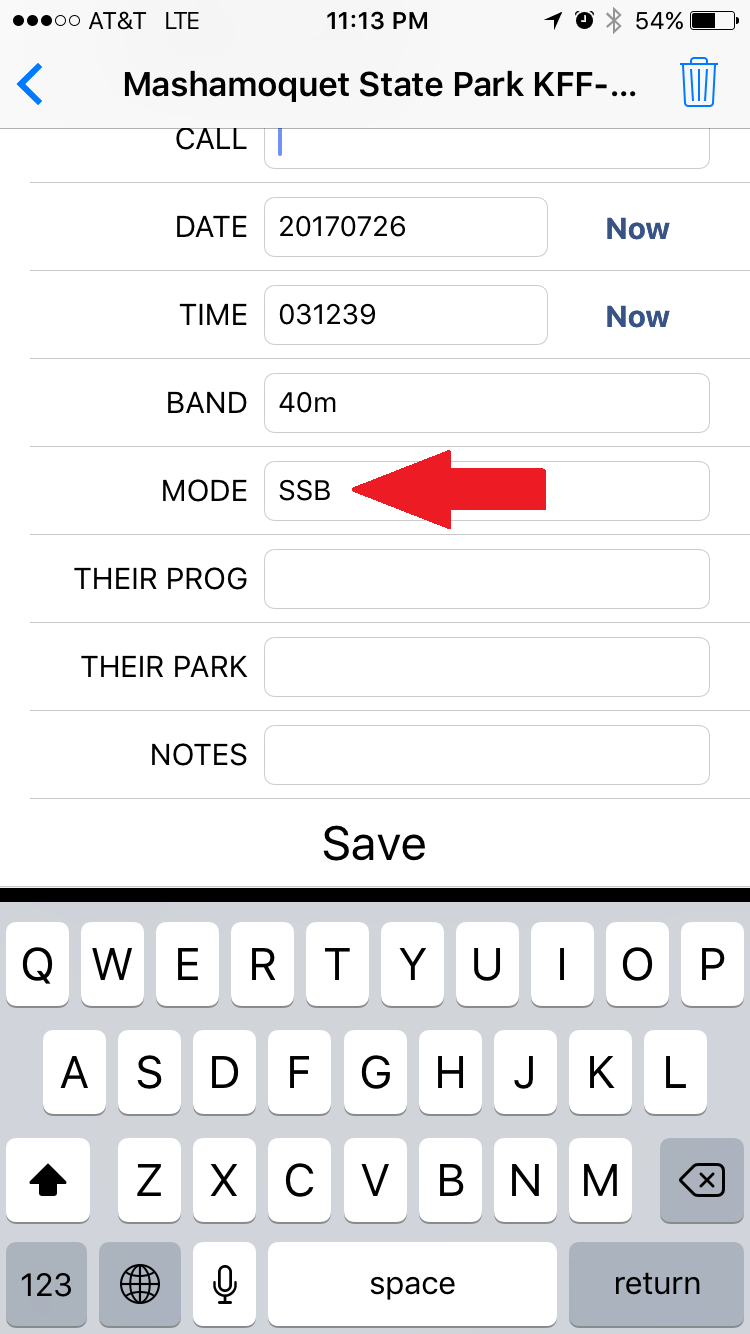Image resolution: width=750 pixels, height=1334 pixels.
Task: Edit the DATE field showing 20170726
Action: tap(406, 227)
